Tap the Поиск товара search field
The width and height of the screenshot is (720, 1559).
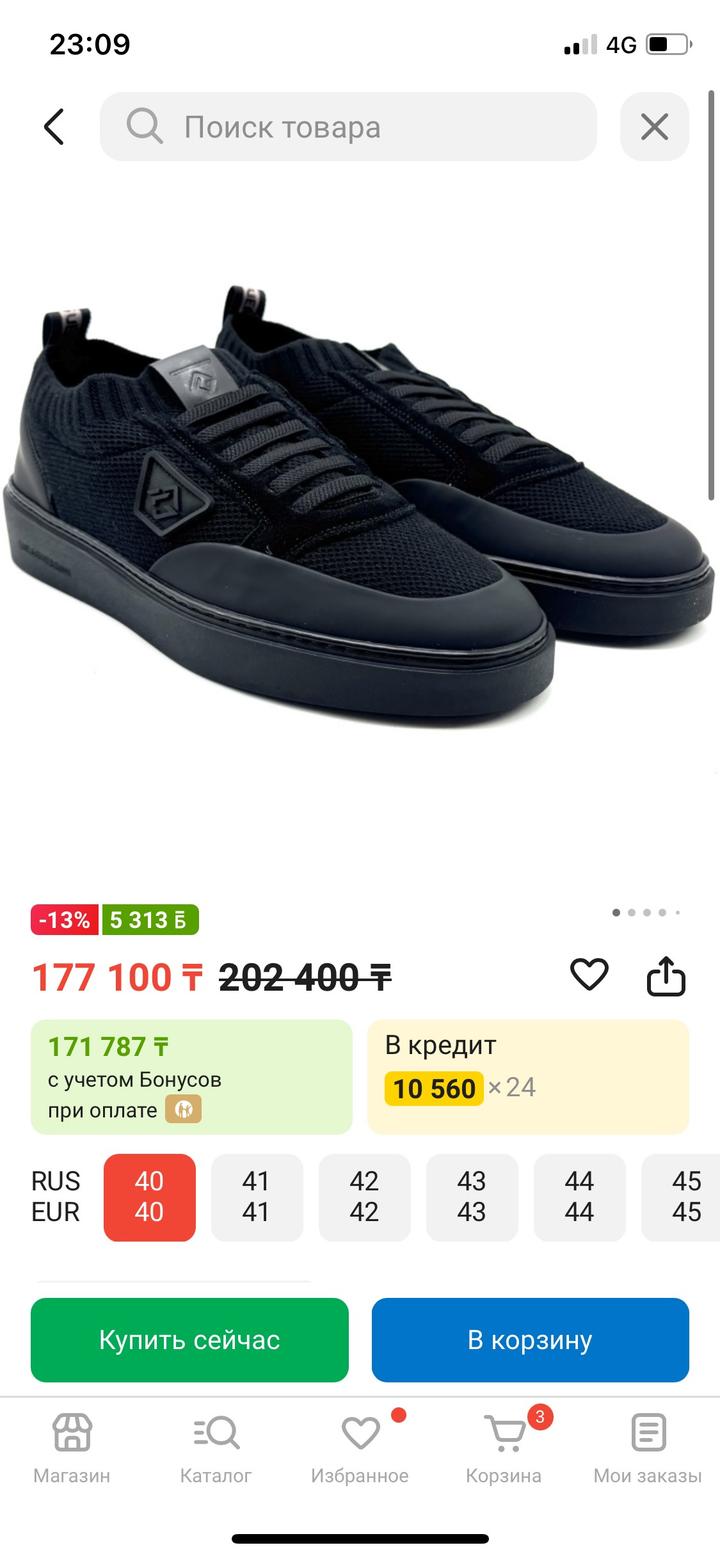point(347,126)
